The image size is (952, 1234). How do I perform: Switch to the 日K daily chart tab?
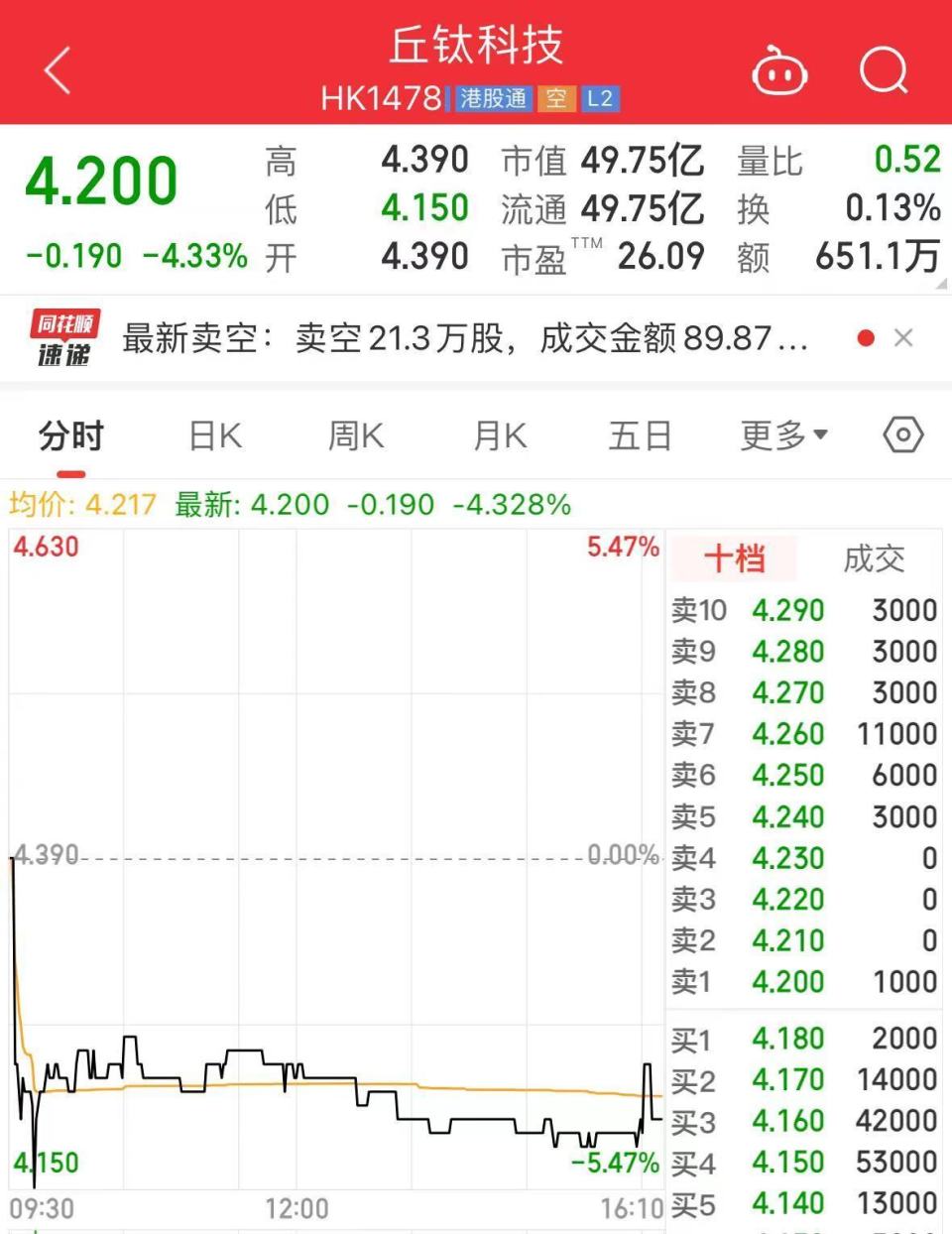(212, 433)
